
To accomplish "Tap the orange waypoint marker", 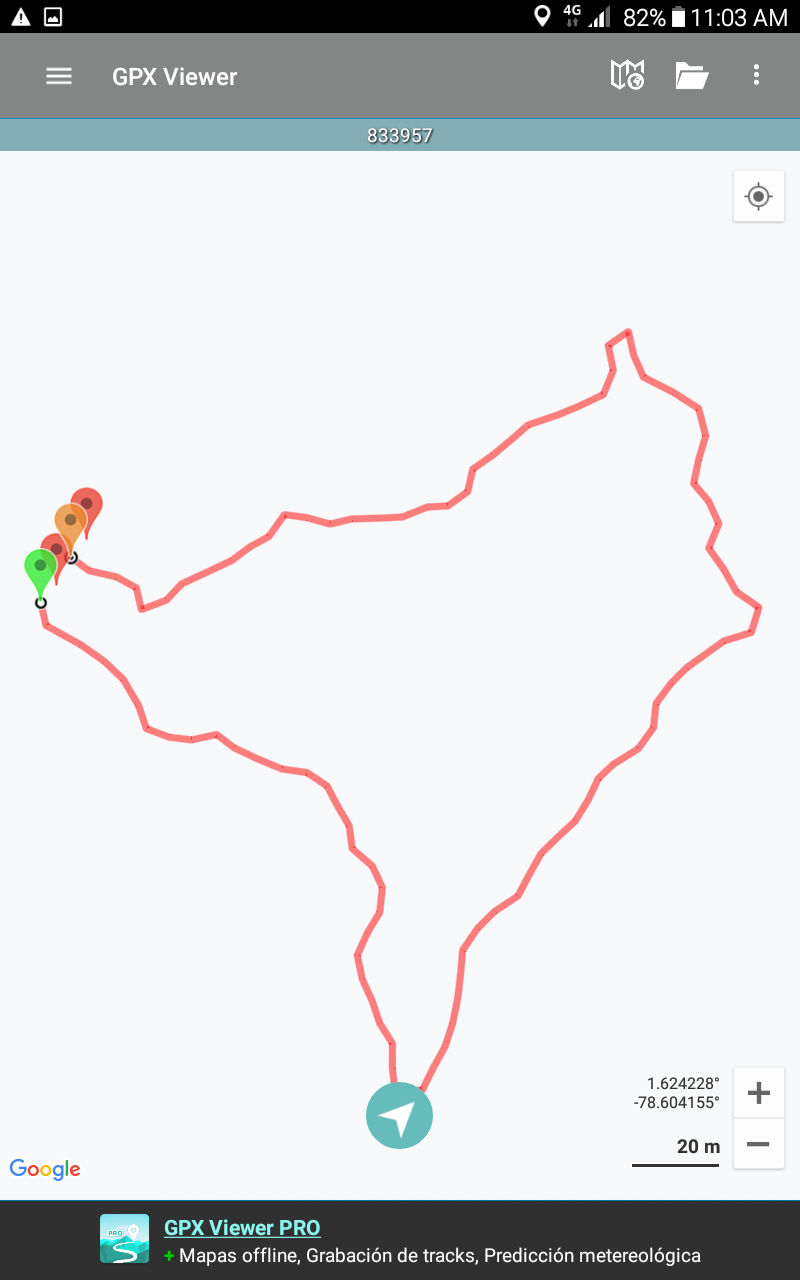I will [69, 521].
